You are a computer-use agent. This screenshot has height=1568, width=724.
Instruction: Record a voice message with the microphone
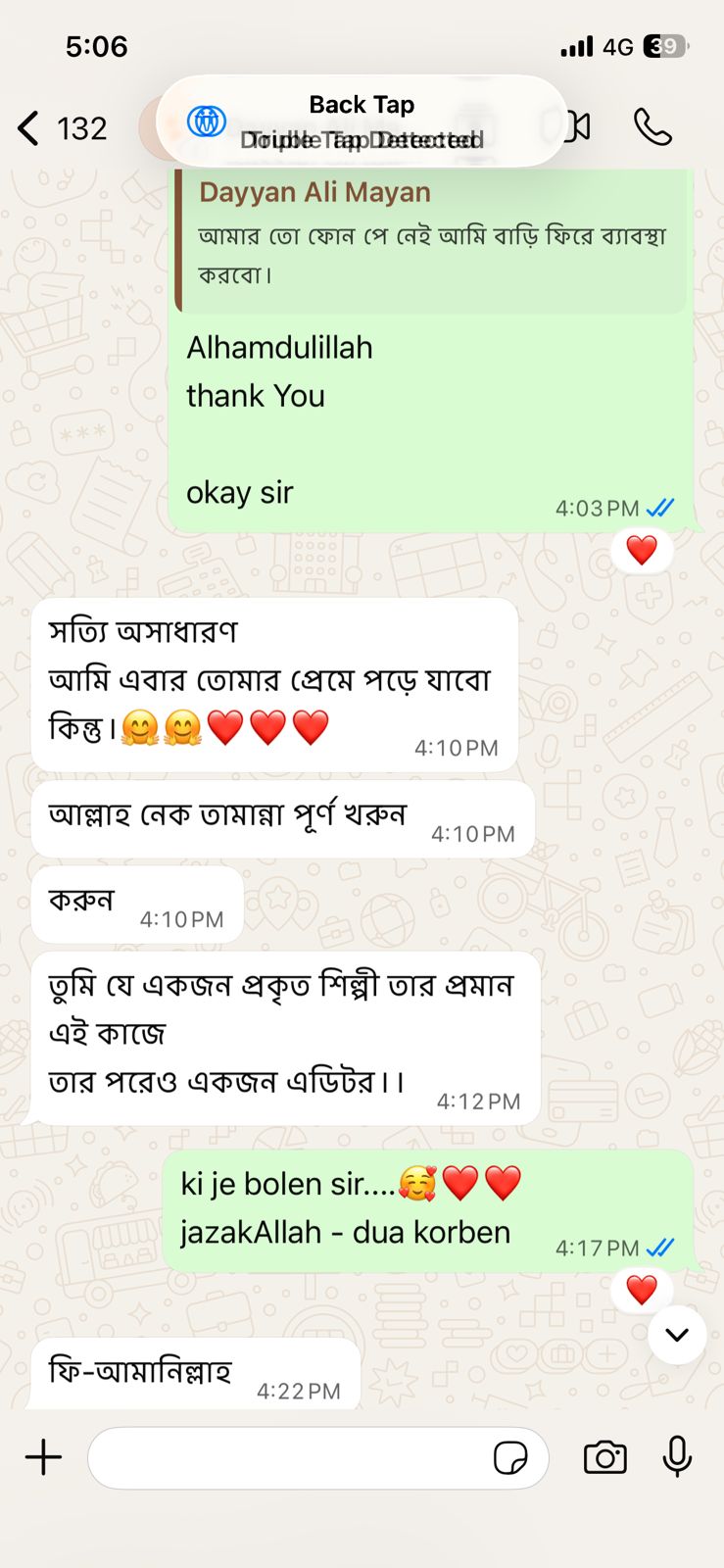tap(677, 1457)
